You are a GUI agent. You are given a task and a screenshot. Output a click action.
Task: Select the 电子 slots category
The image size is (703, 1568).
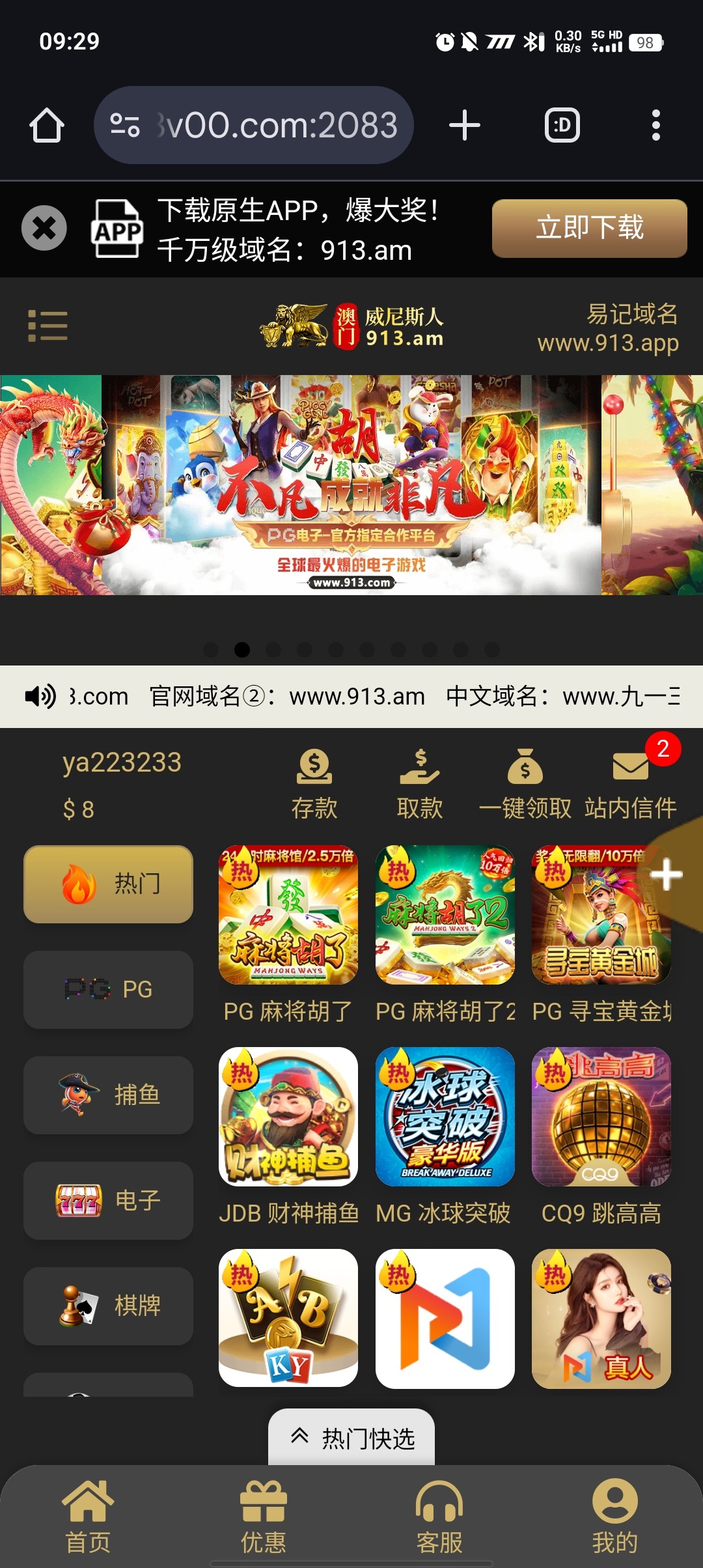[108, 1200]
